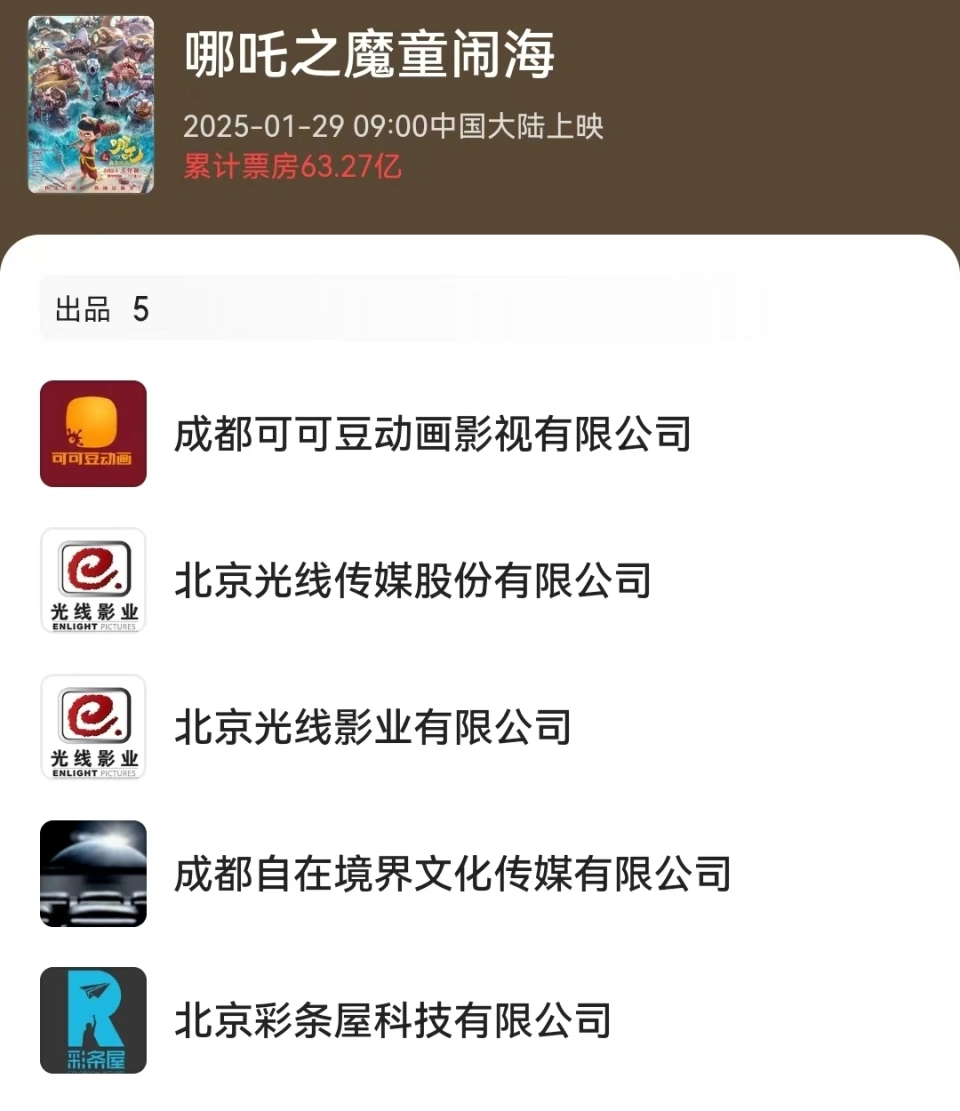Open the 哪吒之魔童闹海 movie poster
Image resolution: width=960 pixels, height=1111 pixels.
(91, 105)
